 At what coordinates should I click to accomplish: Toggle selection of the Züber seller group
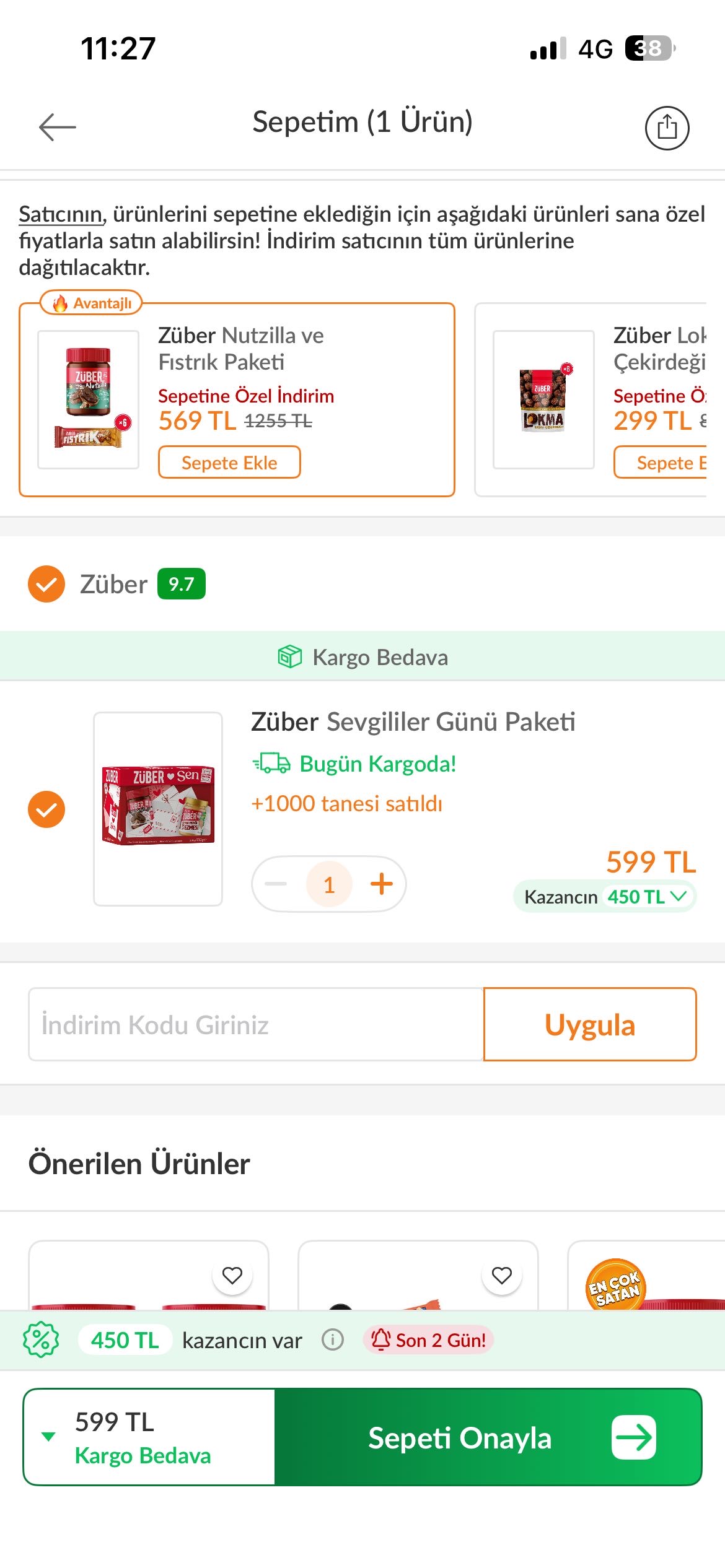tap(46, 582)
